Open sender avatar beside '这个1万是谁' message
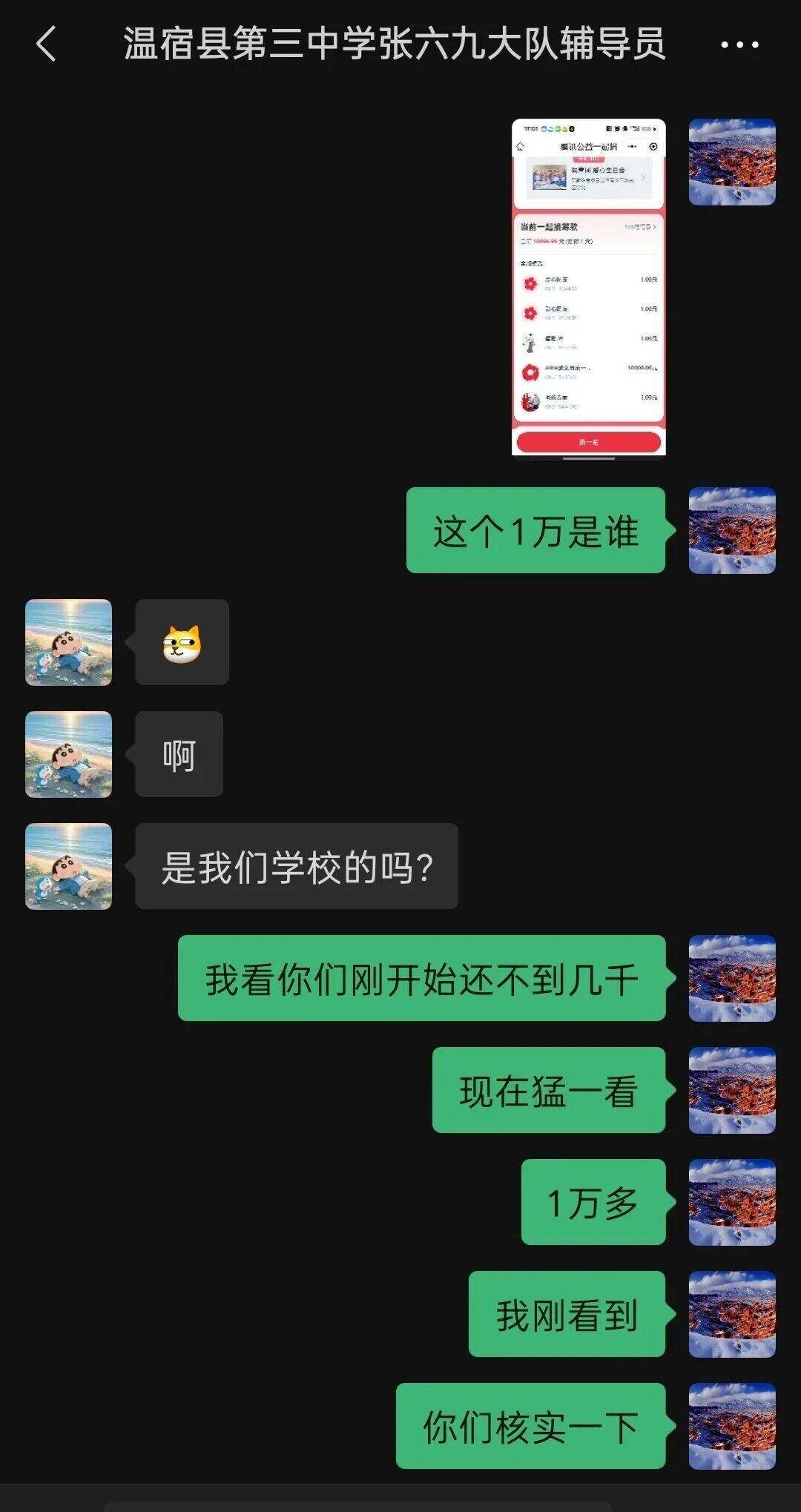This screenshot has height=1512, width=801. 732,530
